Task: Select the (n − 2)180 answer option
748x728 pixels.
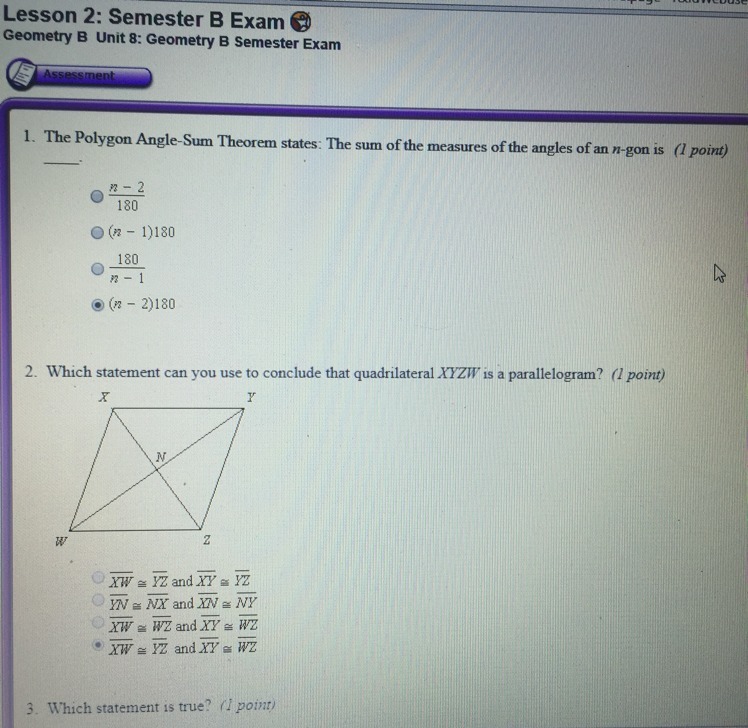Action: (x=97, y=305)
